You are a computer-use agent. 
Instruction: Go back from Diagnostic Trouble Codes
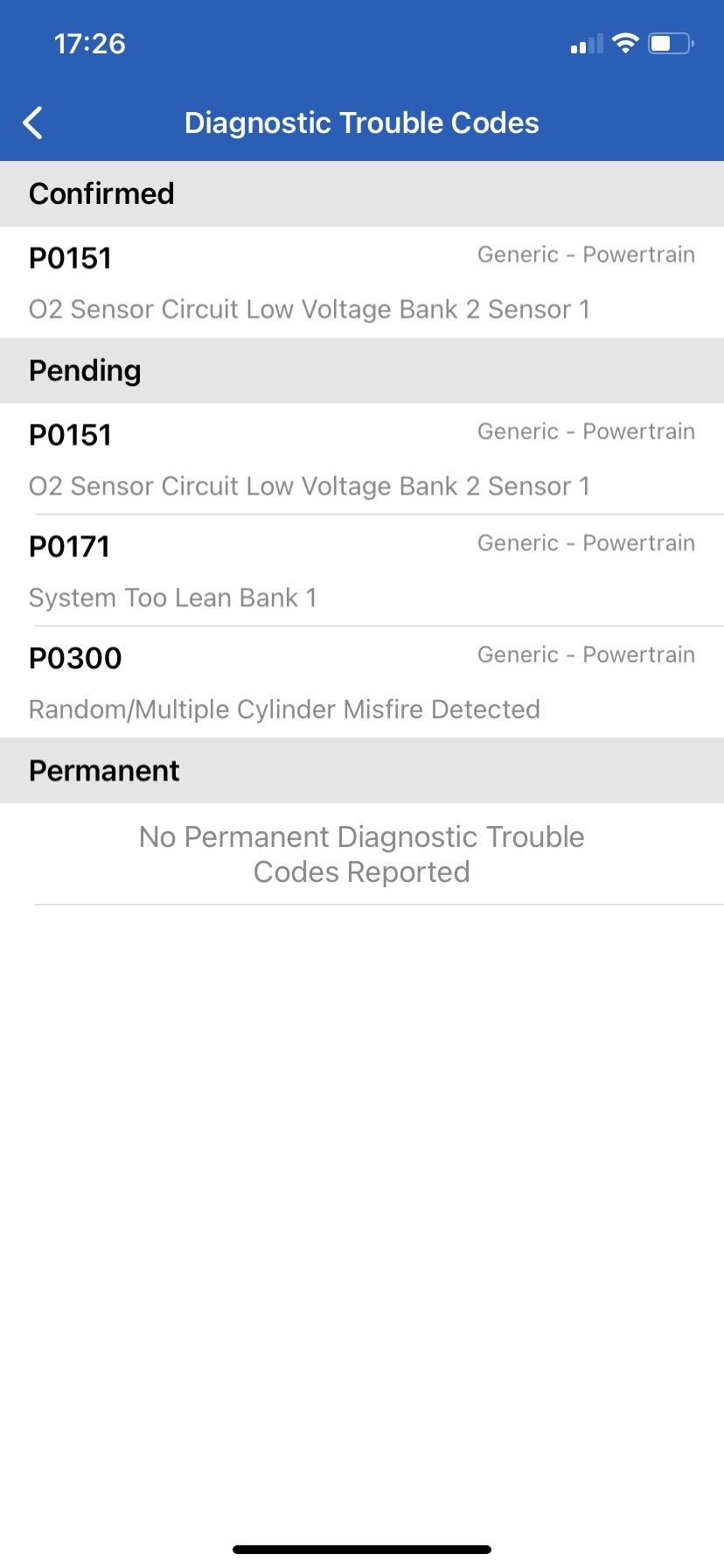(33, 123)
